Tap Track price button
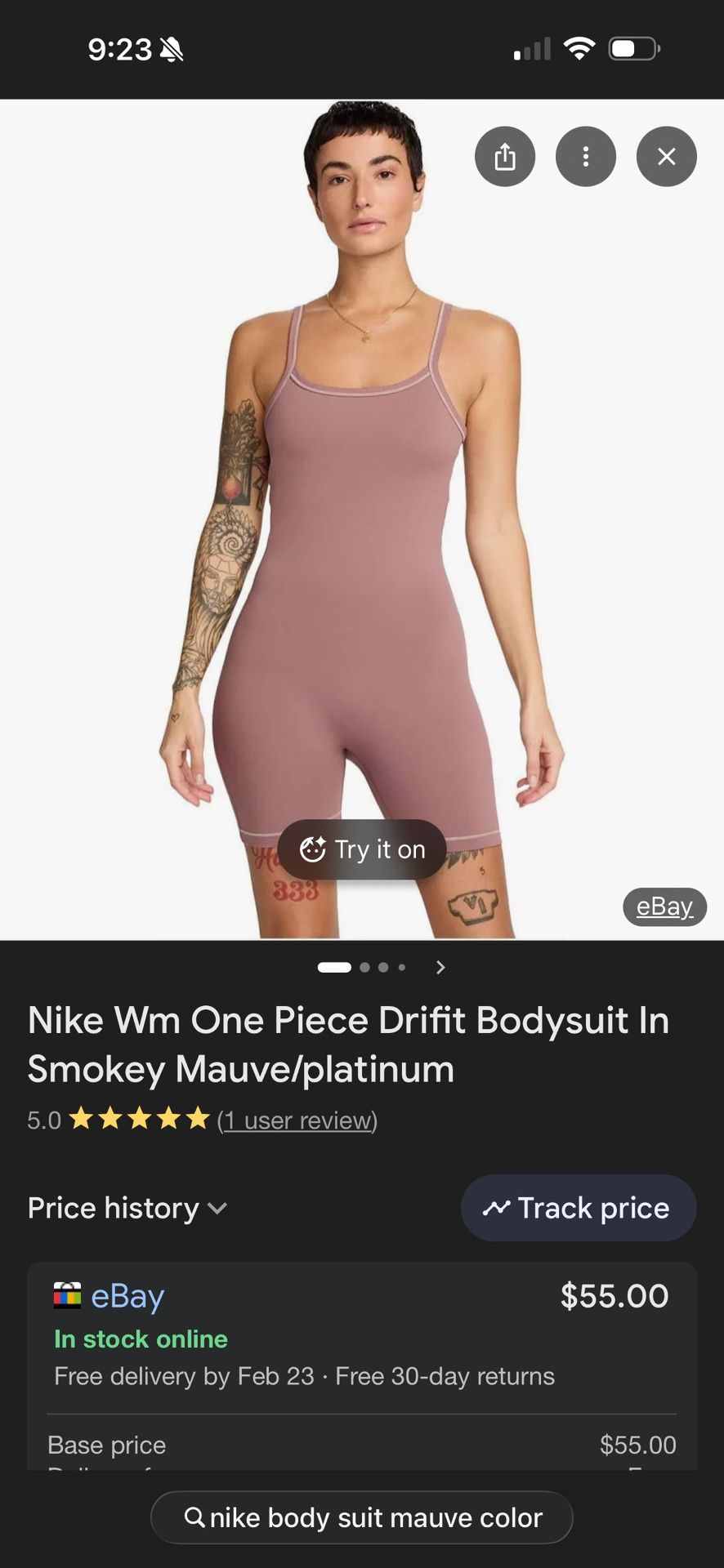The image size is (724, 1568). pos(579,1208)
